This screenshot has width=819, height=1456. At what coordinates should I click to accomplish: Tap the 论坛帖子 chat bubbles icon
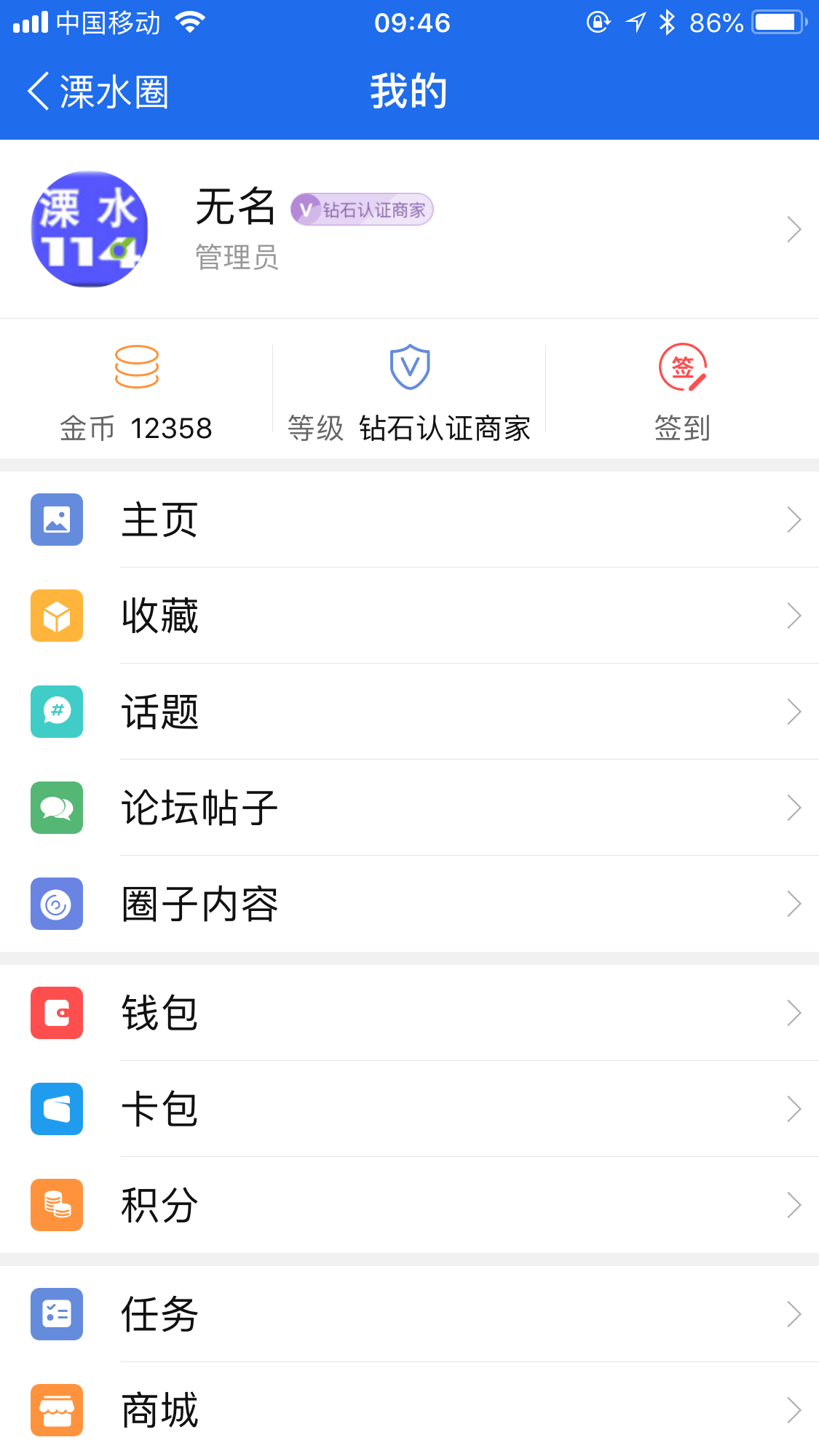[56, 808]
